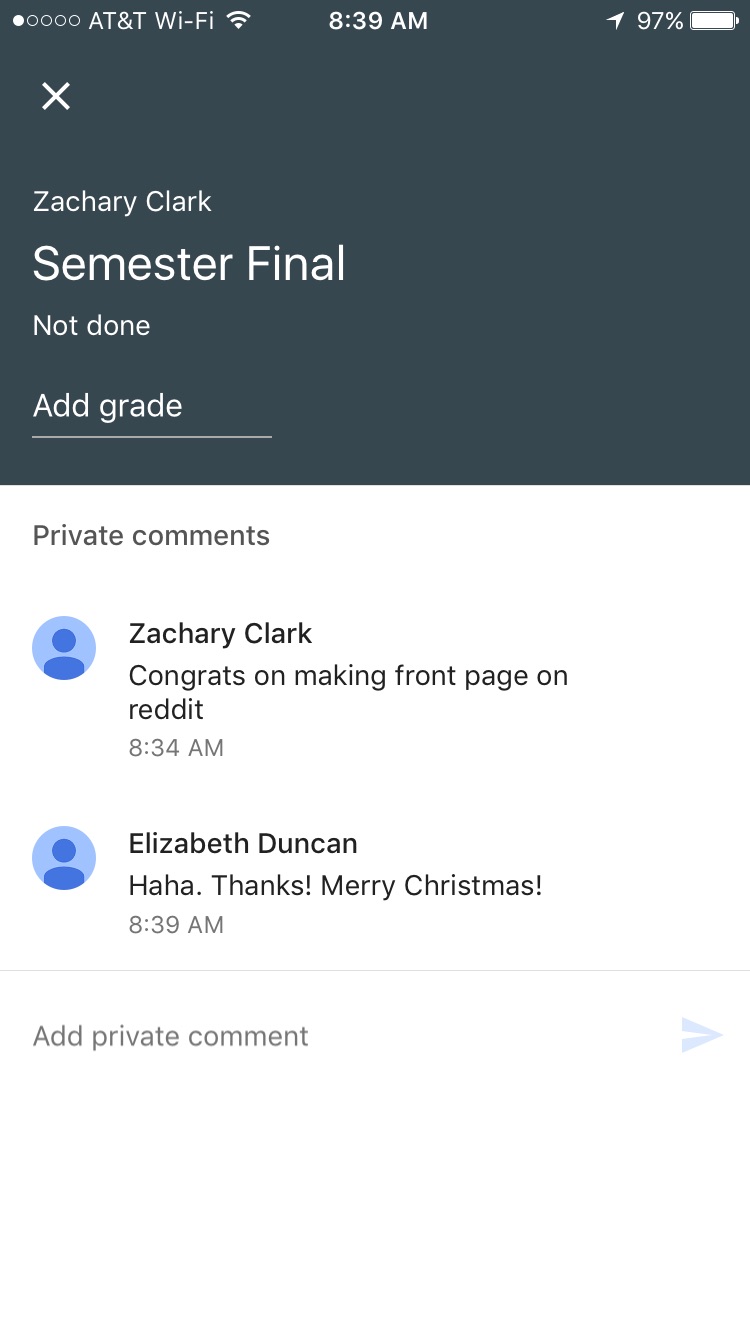Send the private comment
This screenshot has height=1334, width=750.
[x=701, y=1035]
